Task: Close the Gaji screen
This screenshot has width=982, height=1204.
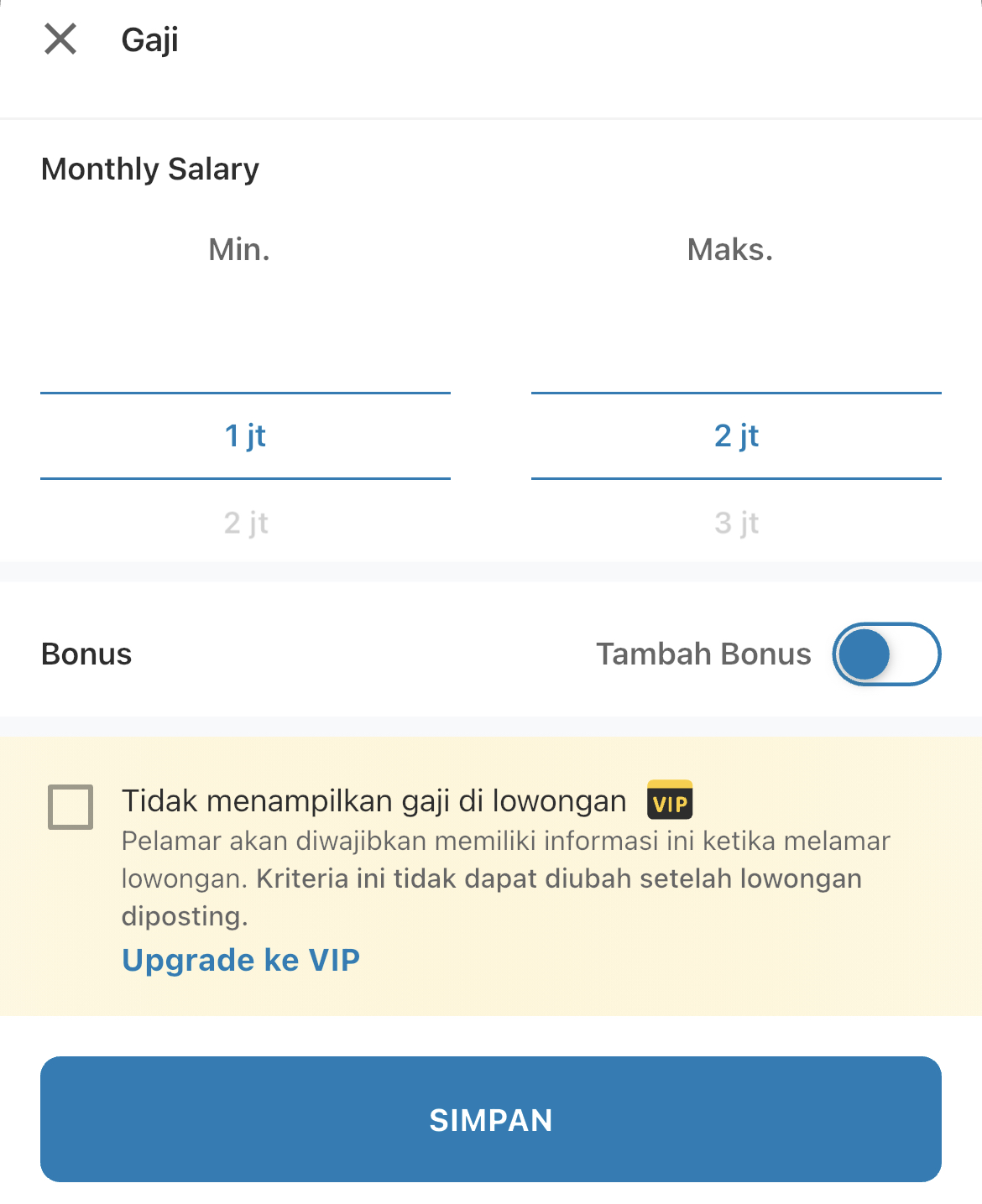Action: 60,39
